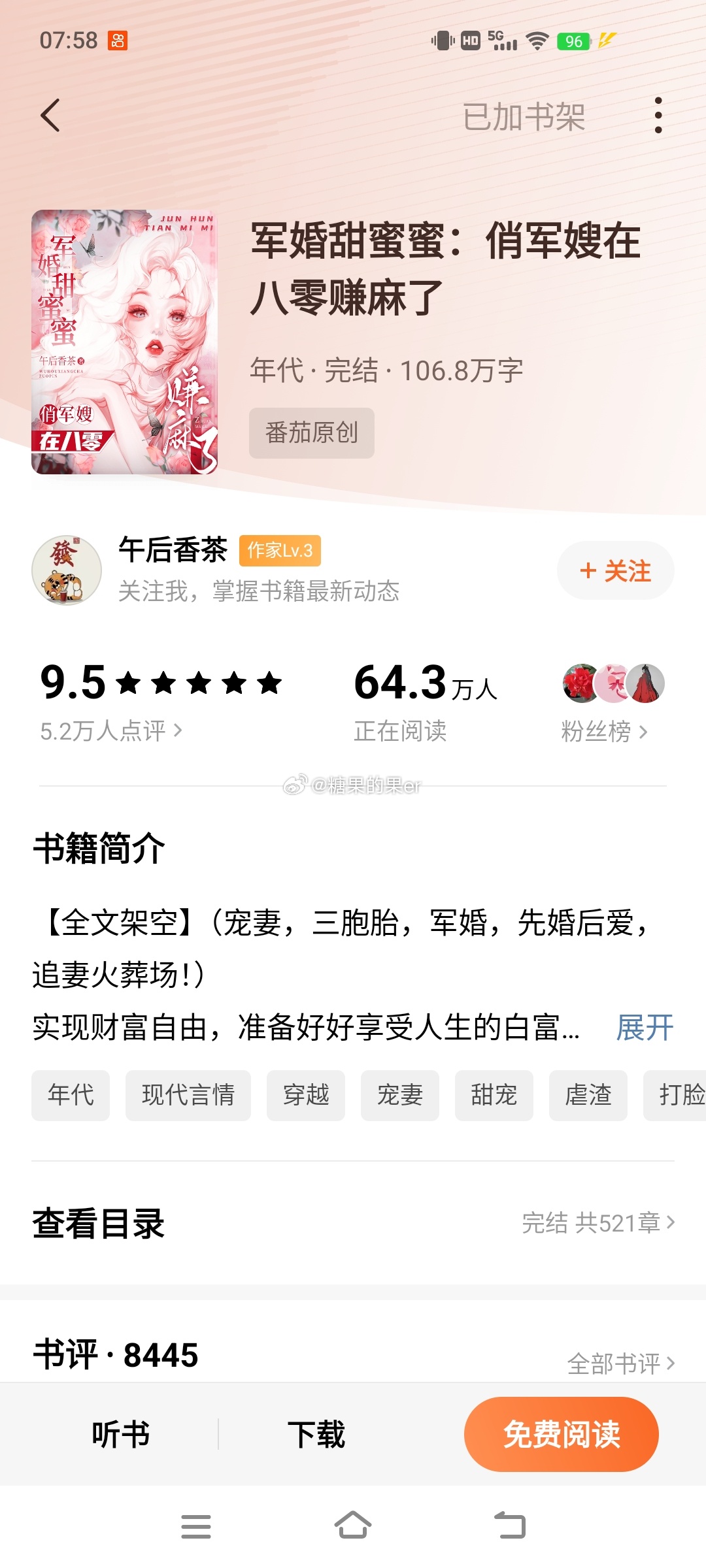
Task: Go back using the top-left arrow
Action: (x=50, y=116)
